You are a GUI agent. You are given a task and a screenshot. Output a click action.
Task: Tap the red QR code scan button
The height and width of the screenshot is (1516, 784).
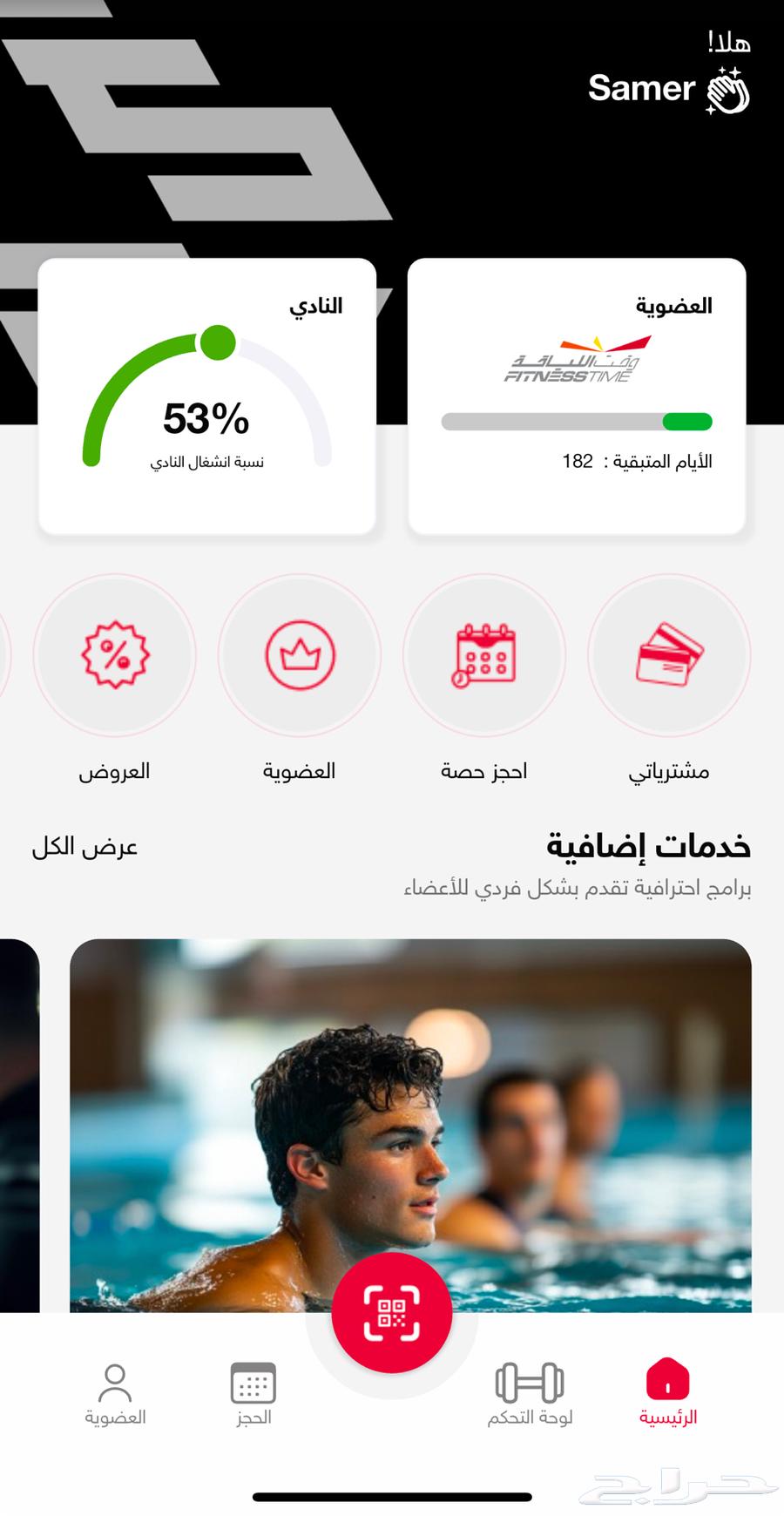click(x=392, y=1310)
